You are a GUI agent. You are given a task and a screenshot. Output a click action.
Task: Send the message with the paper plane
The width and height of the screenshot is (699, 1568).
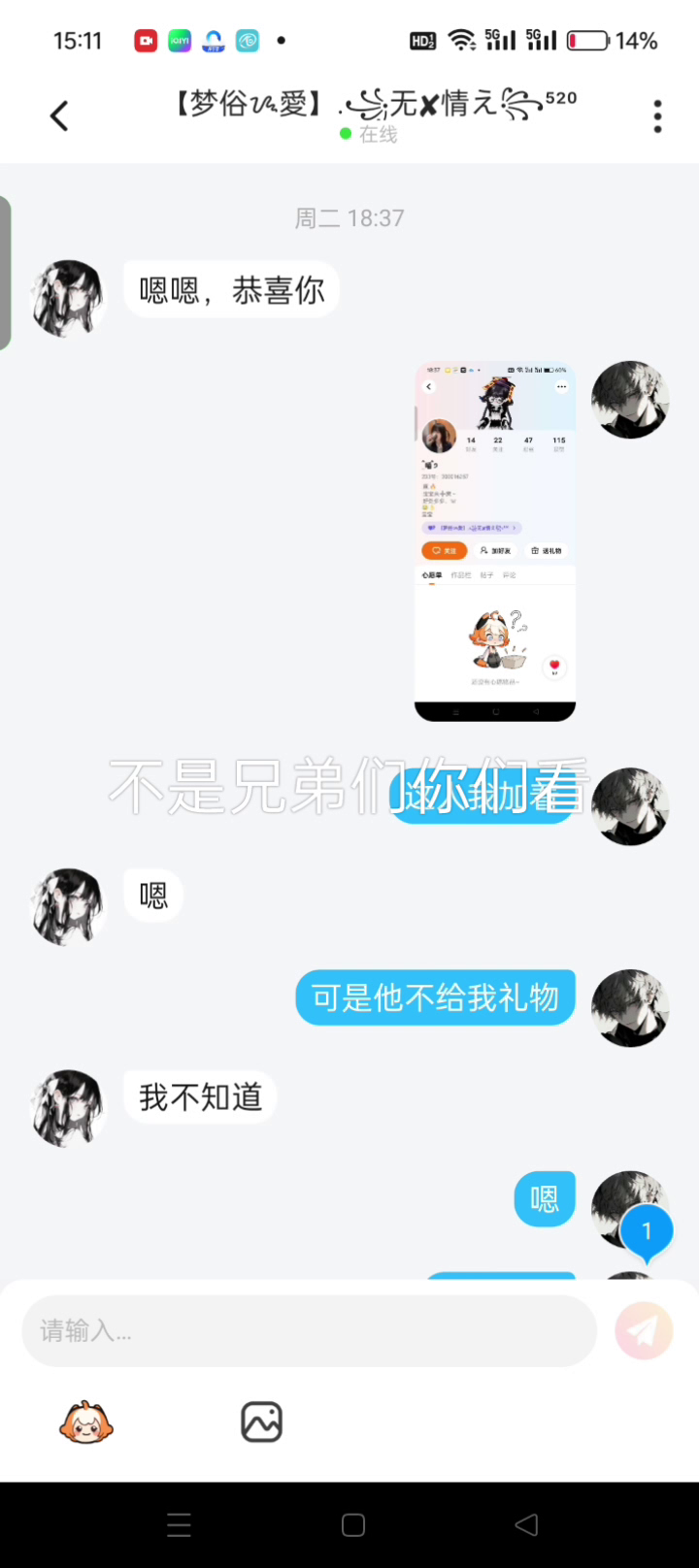pyautogui.click(x=644, y=1331)
